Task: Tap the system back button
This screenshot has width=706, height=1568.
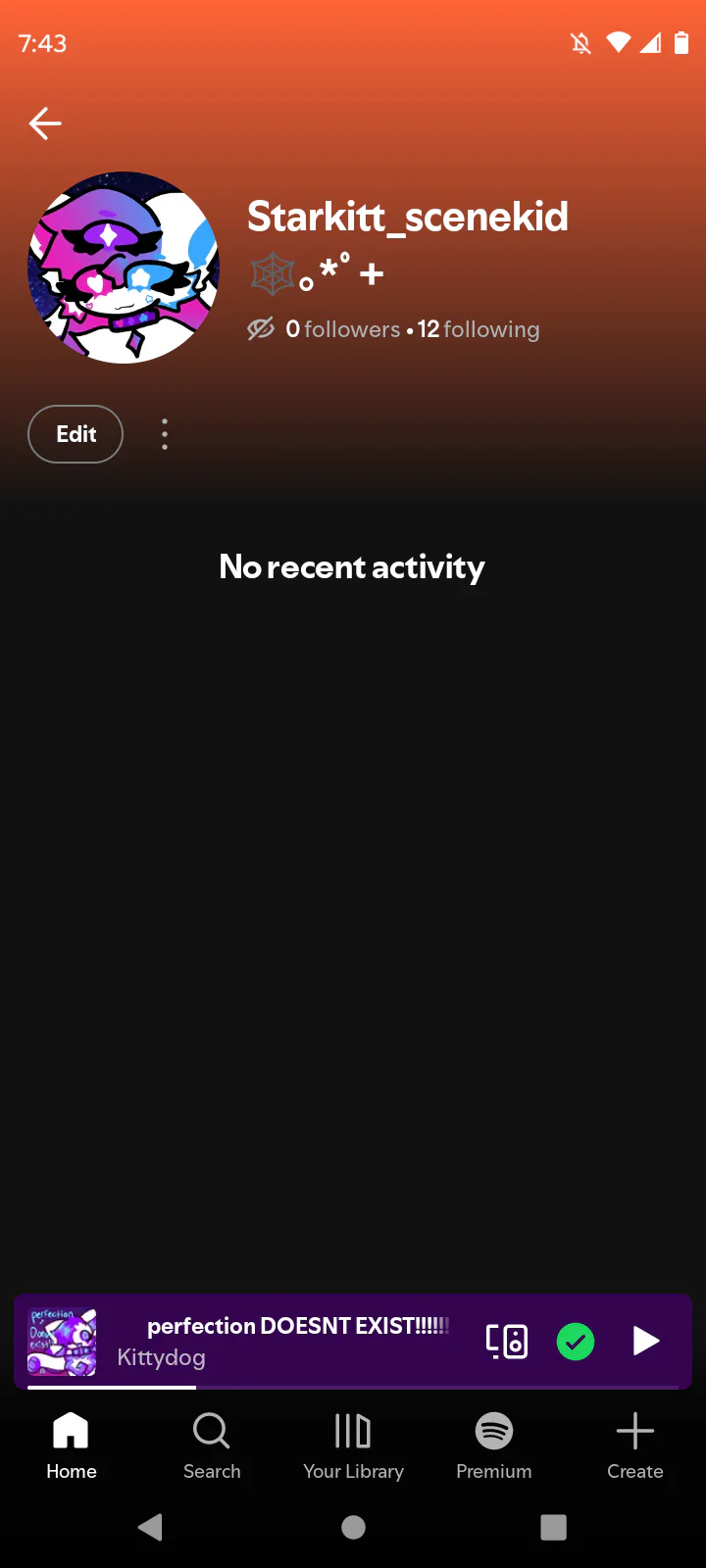Action: [150, 1527]
